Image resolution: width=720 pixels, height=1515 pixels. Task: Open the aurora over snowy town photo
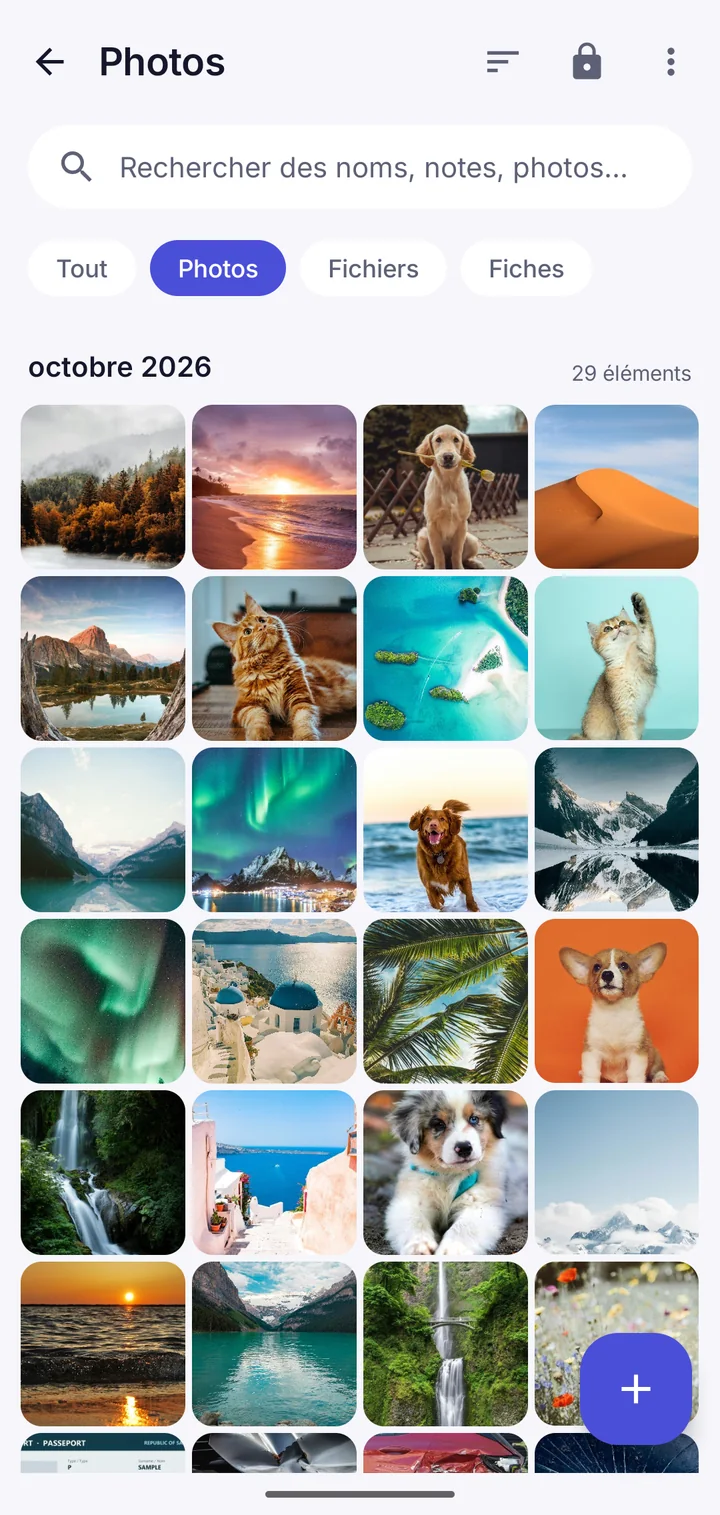point(274,830)
